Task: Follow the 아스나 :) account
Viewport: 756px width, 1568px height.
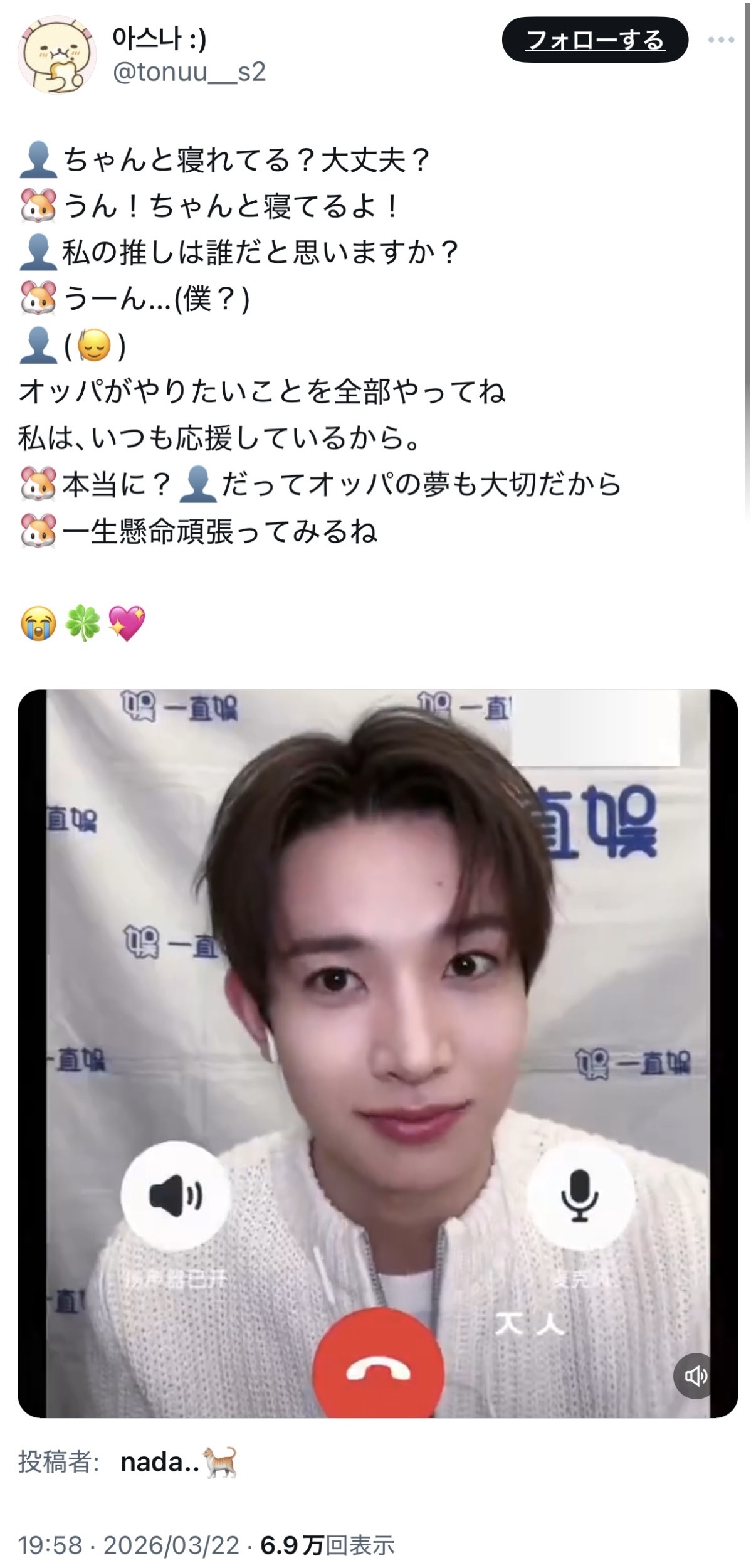Action: pyautogui.click(x=594, y=40)
